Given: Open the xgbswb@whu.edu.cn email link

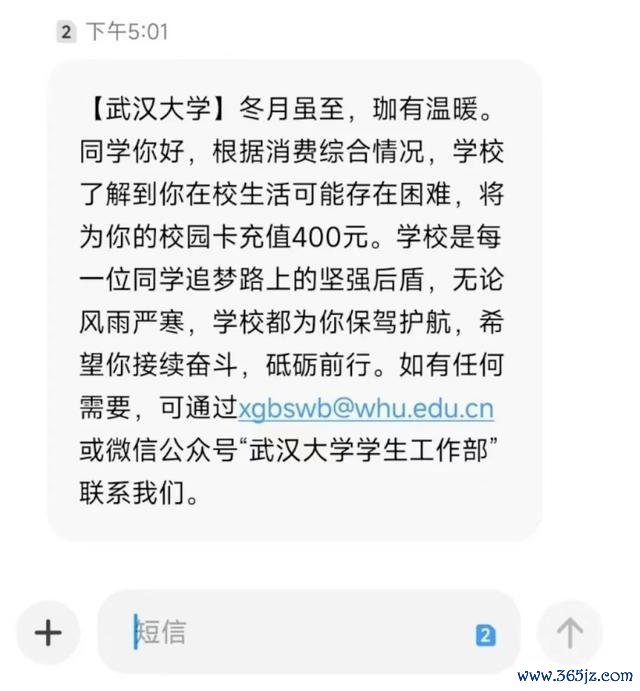Looking at the screenshot, I should coord(366,409).
